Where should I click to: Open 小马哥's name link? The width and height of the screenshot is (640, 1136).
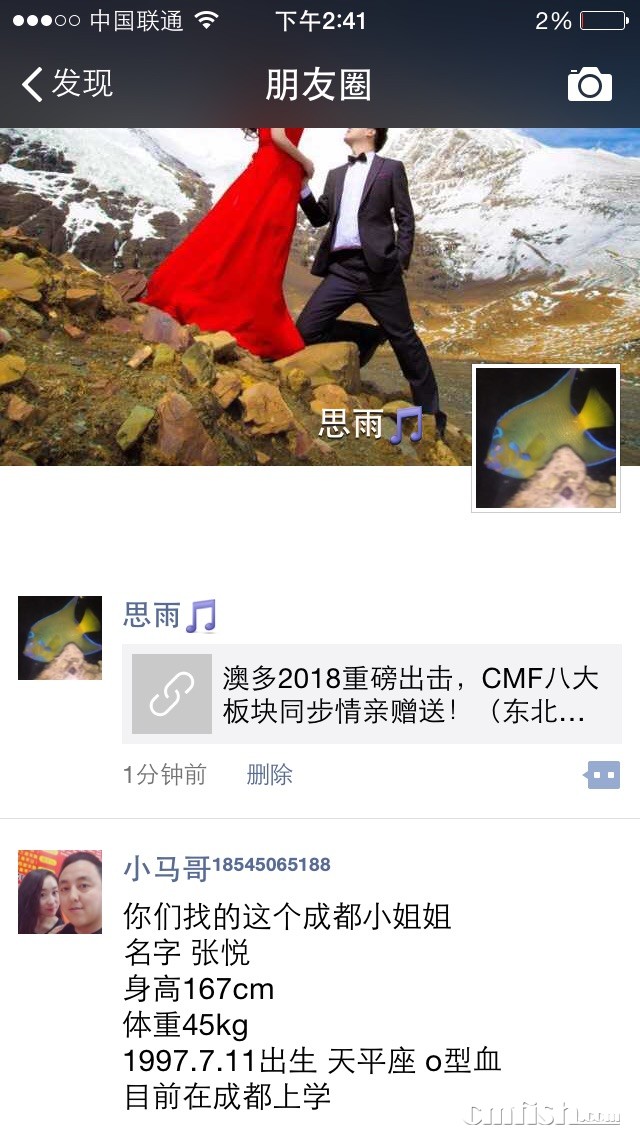tap(166, 868)
